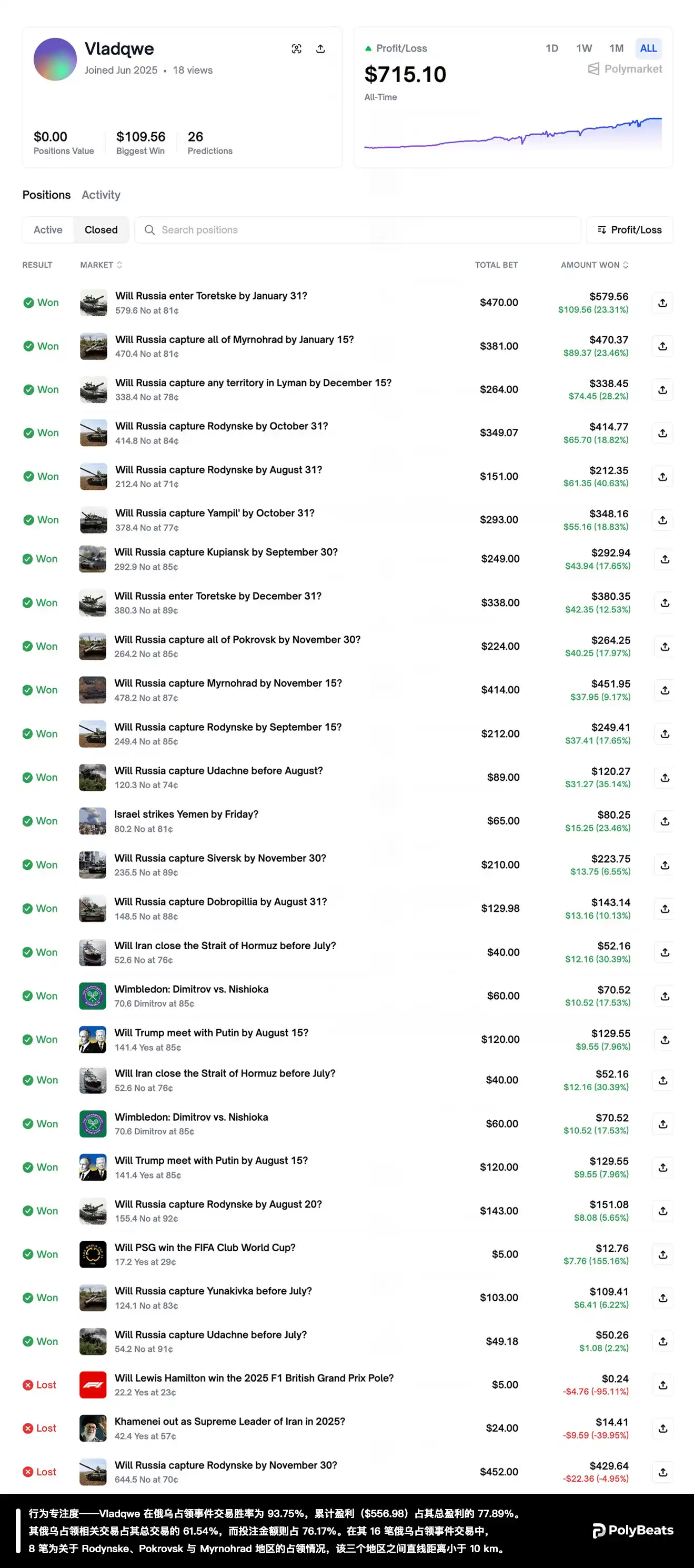The height and width of the screenshot is (1568, 694).
Task: Switch to the Activity tab
Action: (101, 195)
